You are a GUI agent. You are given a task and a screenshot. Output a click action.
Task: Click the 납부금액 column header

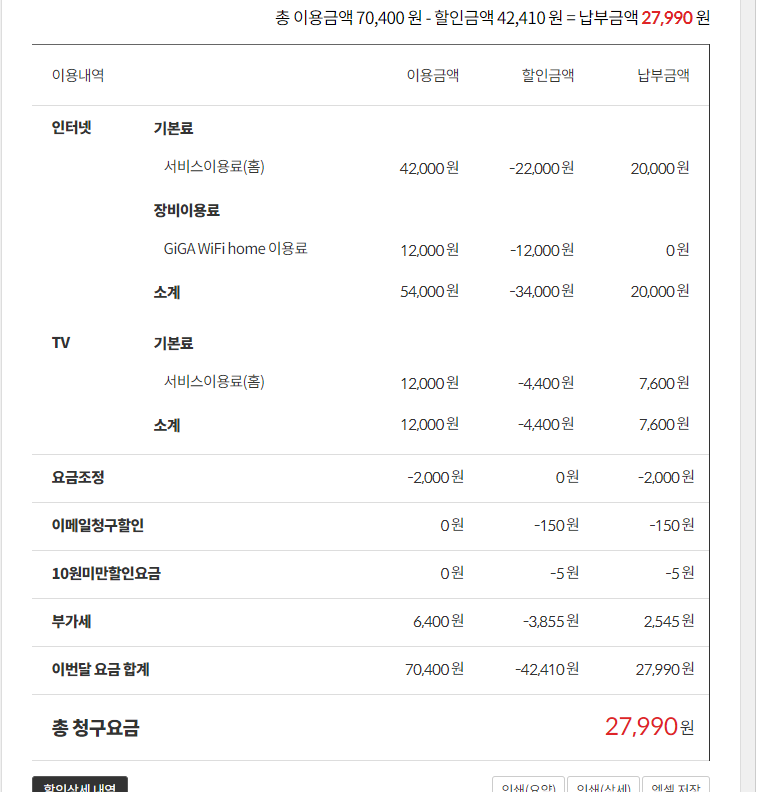(x=663, y=74)
